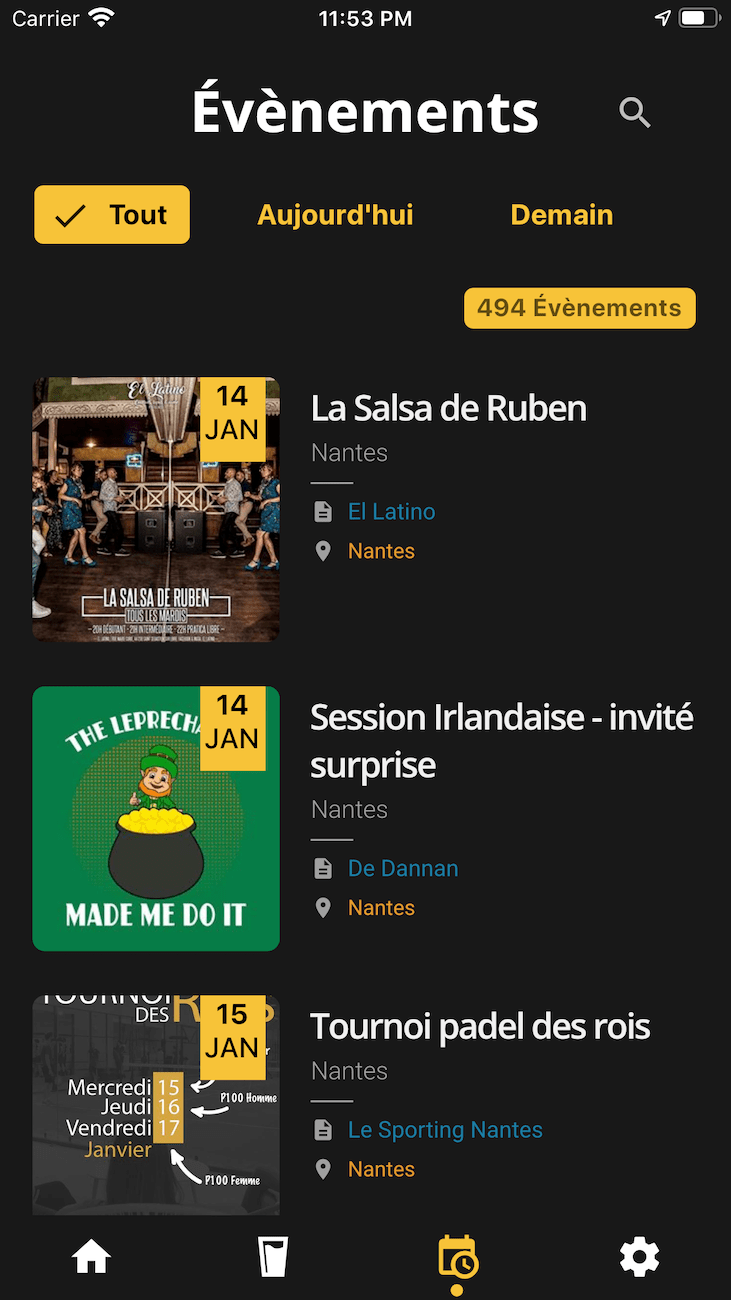View Le Sporting Nantes venue link
The width and height of the screenshot is (731, 1300).
(x=445, y=1130)
